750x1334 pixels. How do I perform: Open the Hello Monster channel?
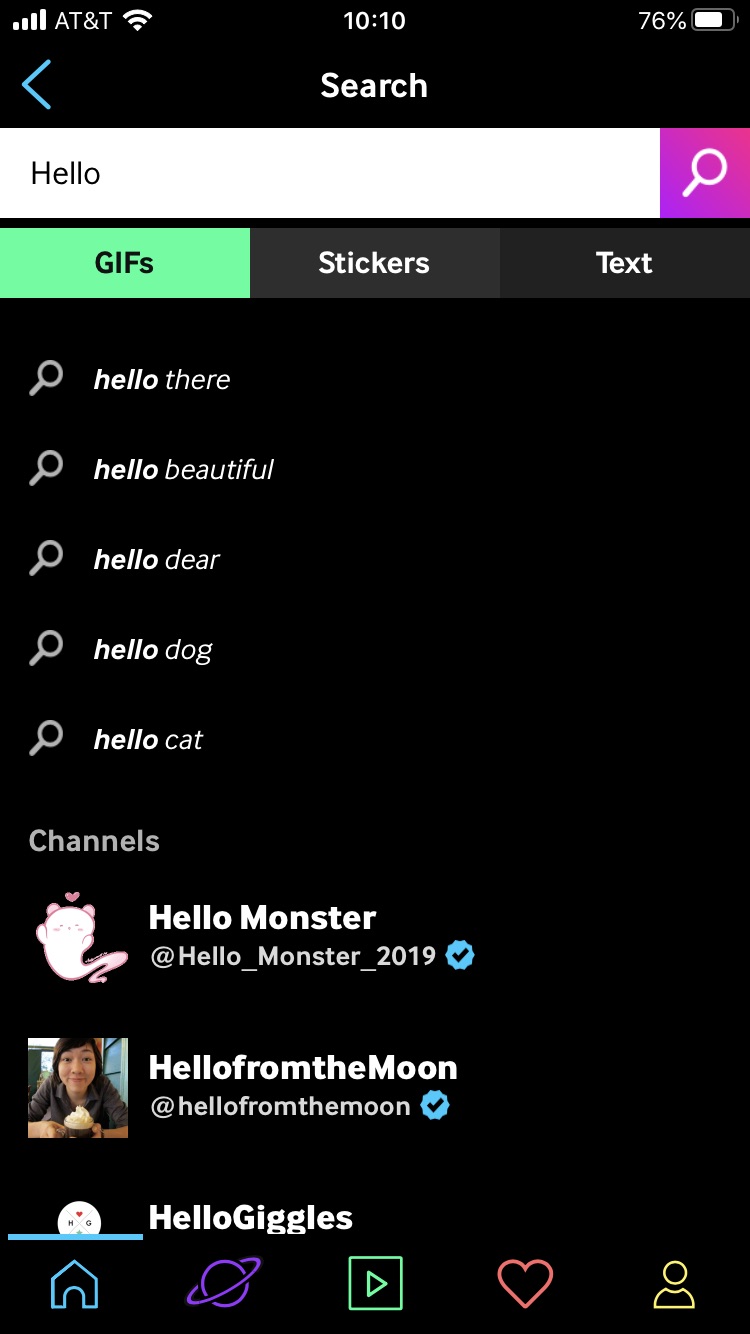[262, 935]
